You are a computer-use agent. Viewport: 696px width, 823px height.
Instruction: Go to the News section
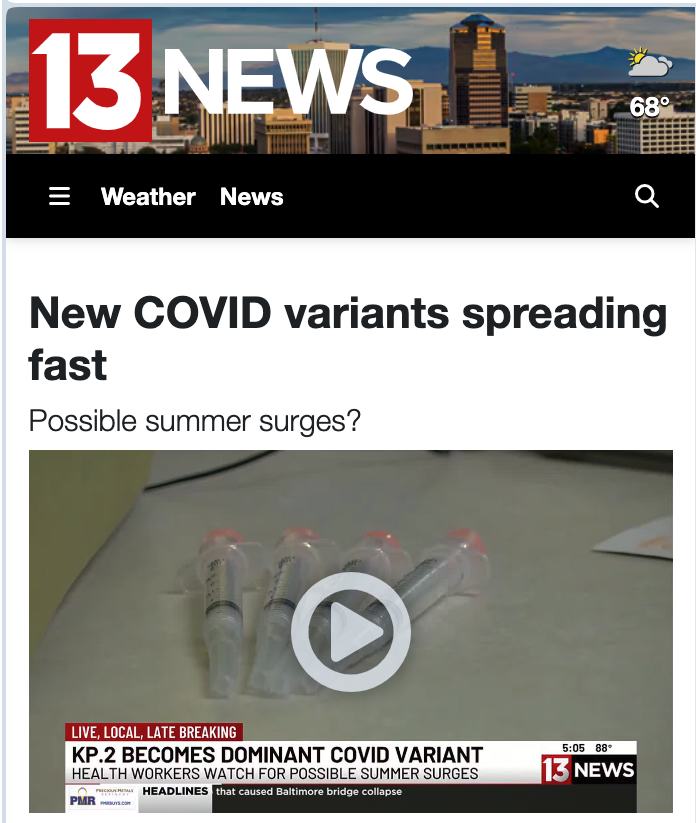251,197
